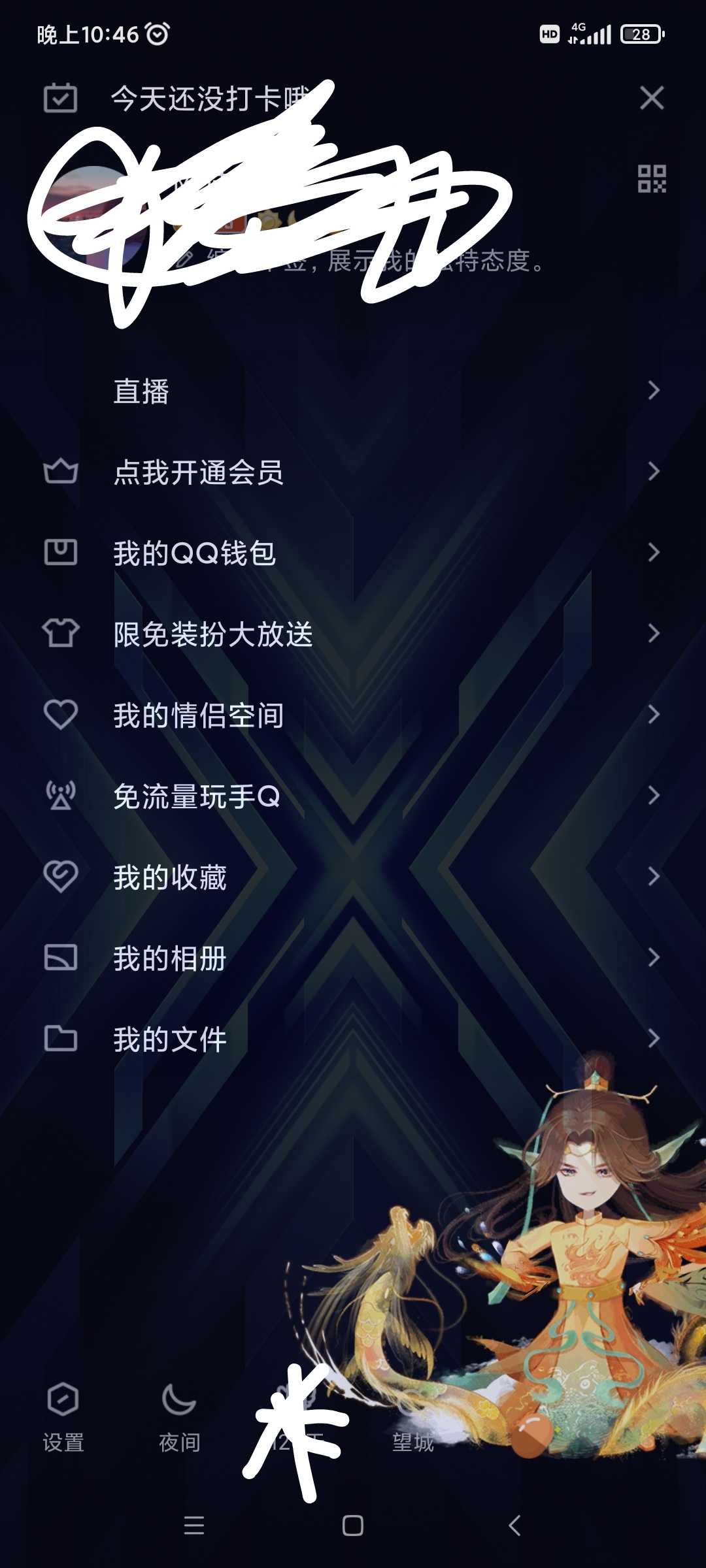Tap the system back button
The width and height of the screenshot is (706, 1568).
click(514, 1526)
